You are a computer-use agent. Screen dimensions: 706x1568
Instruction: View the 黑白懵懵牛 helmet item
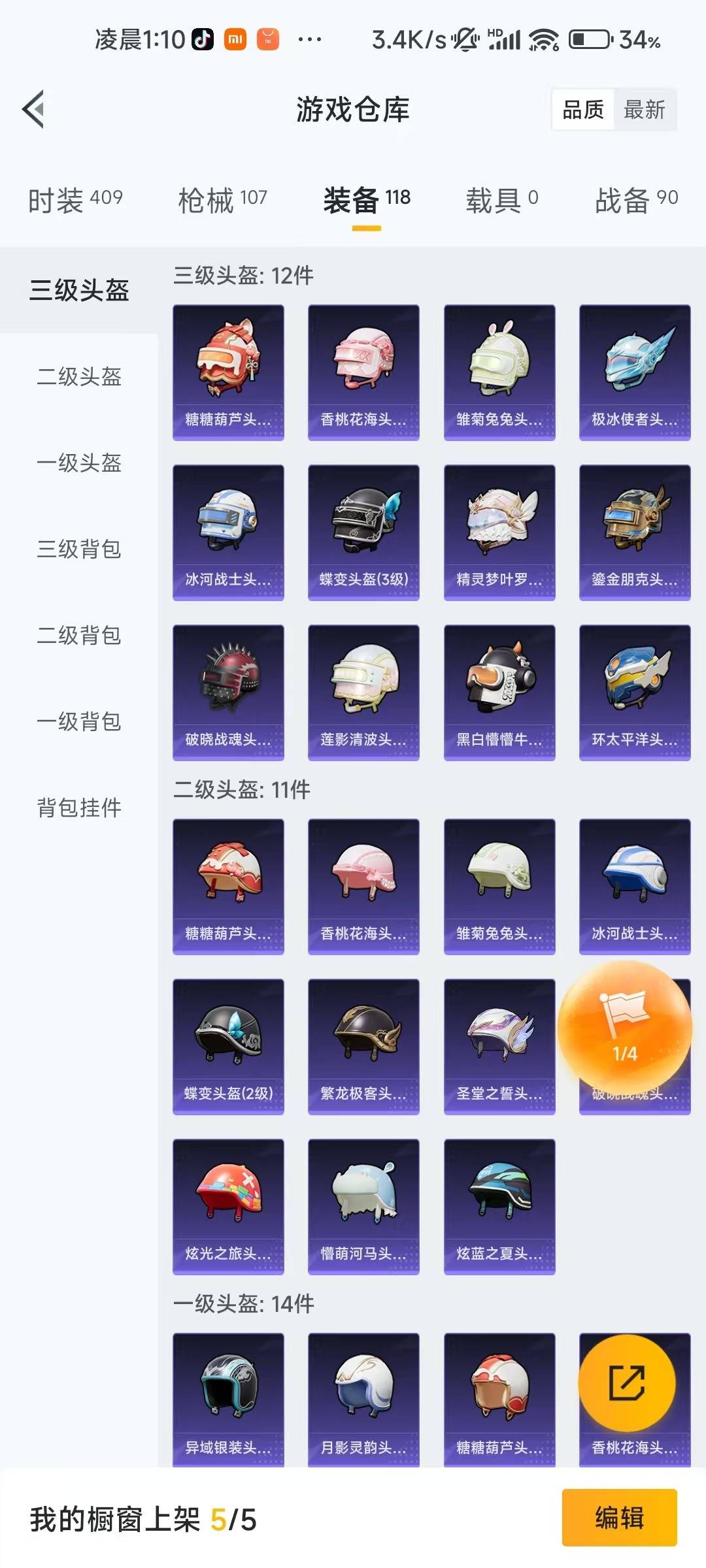click(499, 693)
